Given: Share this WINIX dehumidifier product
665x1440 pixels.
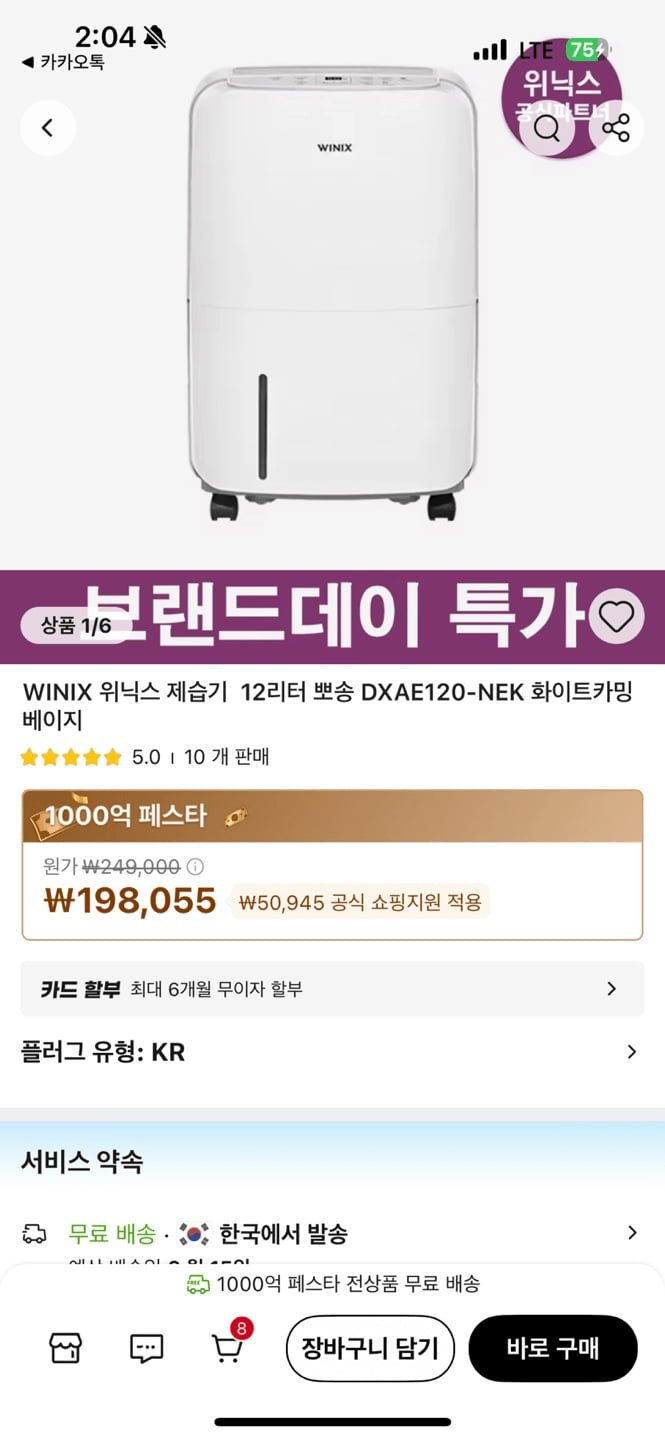Looking at the screenshot, I should click(x=616, y=128).
